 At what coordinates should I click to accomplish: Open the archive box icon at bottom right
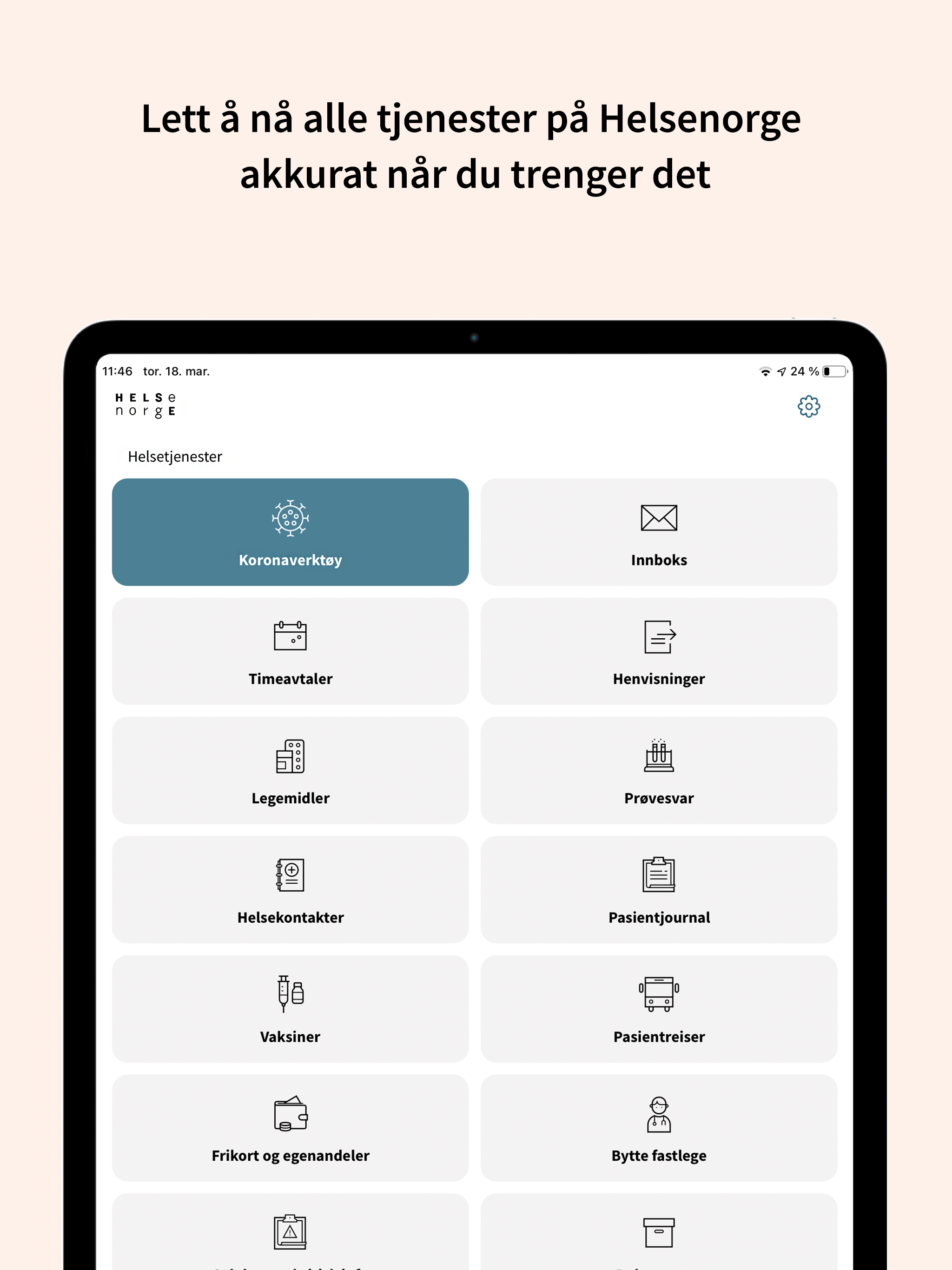(659, 1232)
